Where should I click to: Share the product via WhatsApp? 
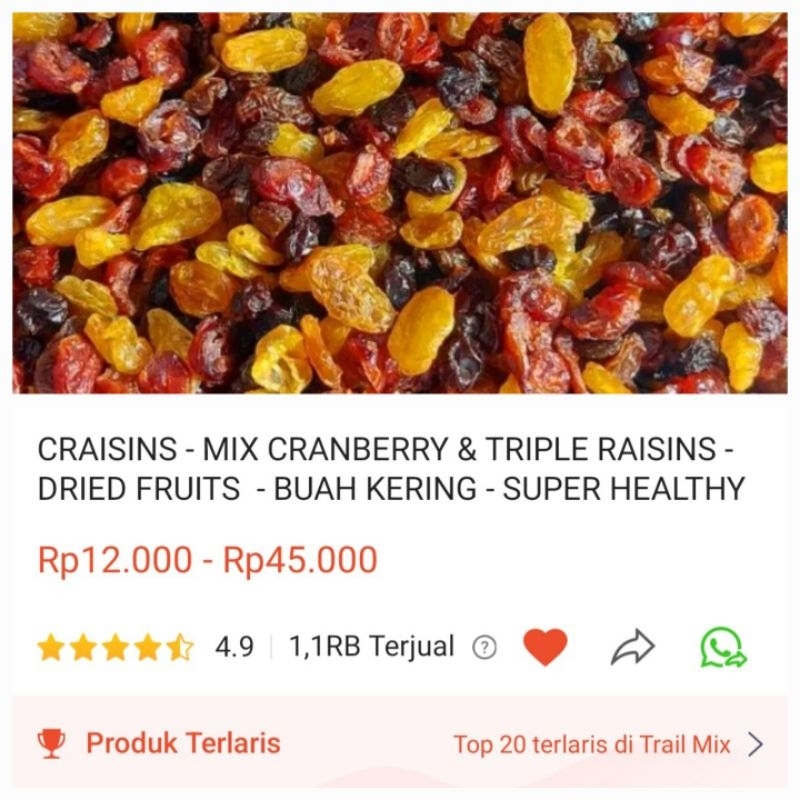[x=722, y=647]
